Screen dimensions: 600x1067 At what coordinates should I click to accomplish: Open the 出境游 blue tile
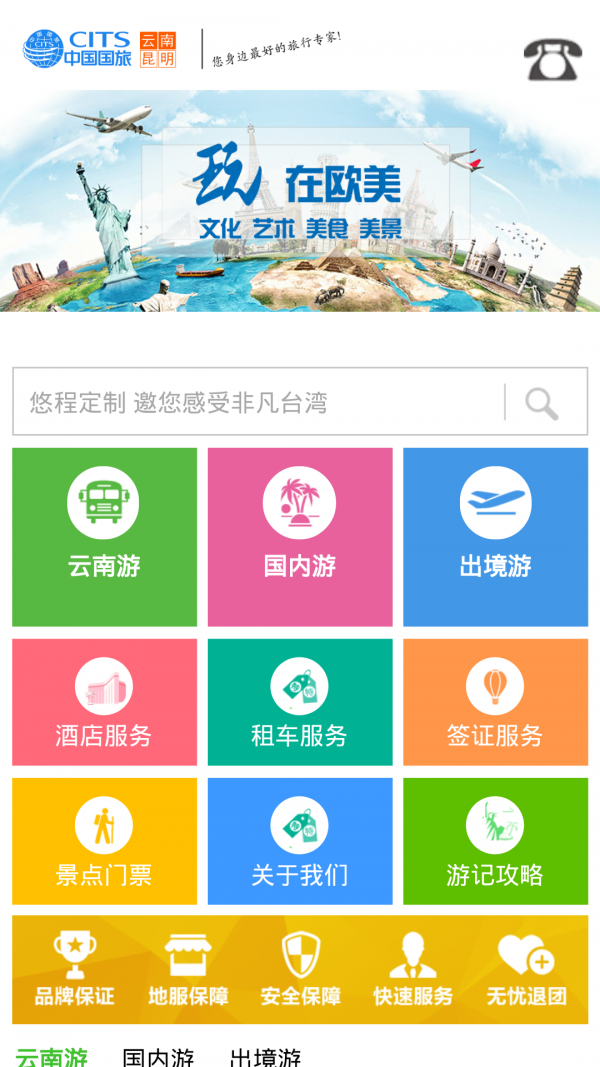point(495,537)
